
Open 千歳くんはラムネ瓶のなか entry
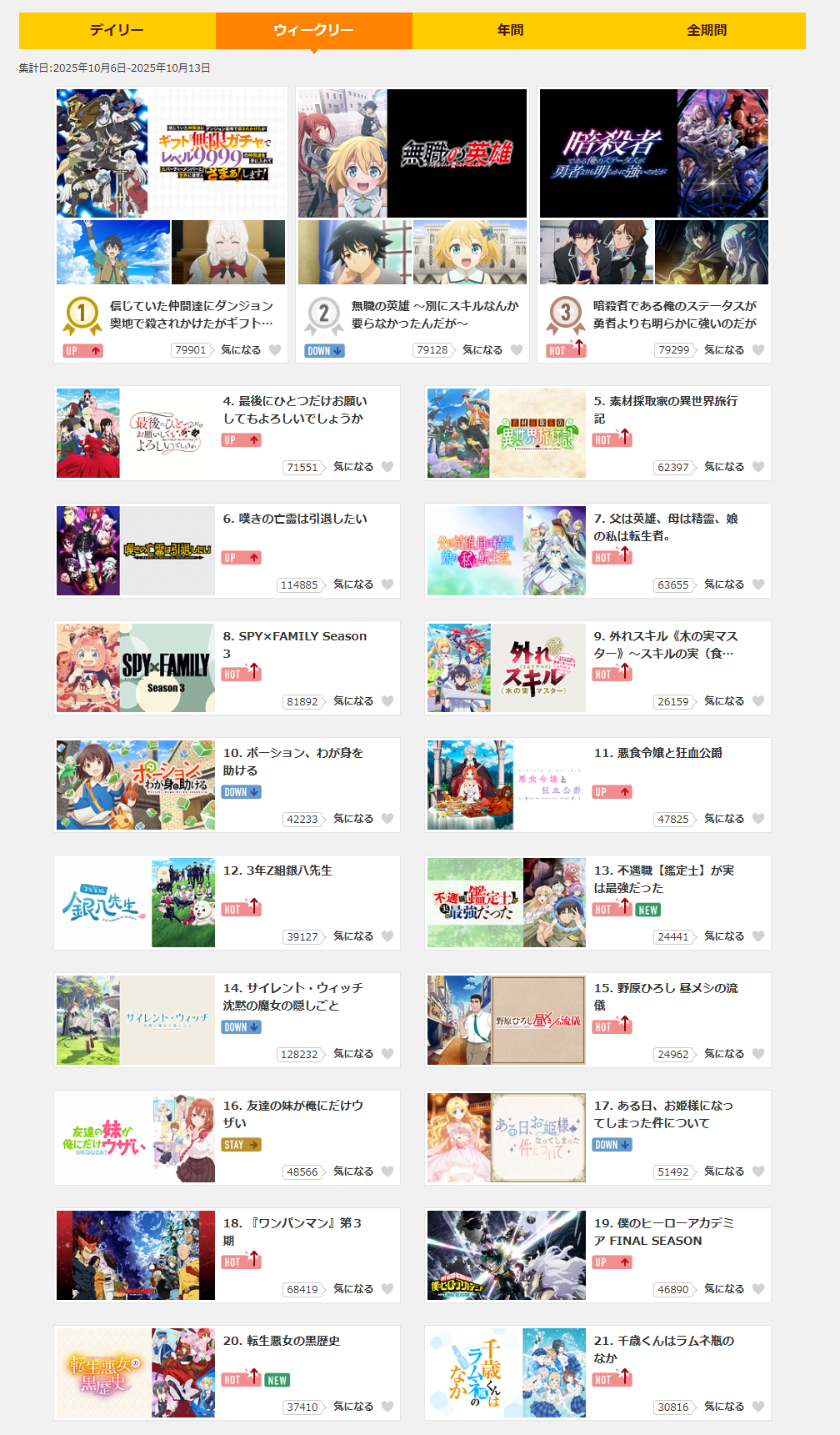click(x=663, y=1348)
